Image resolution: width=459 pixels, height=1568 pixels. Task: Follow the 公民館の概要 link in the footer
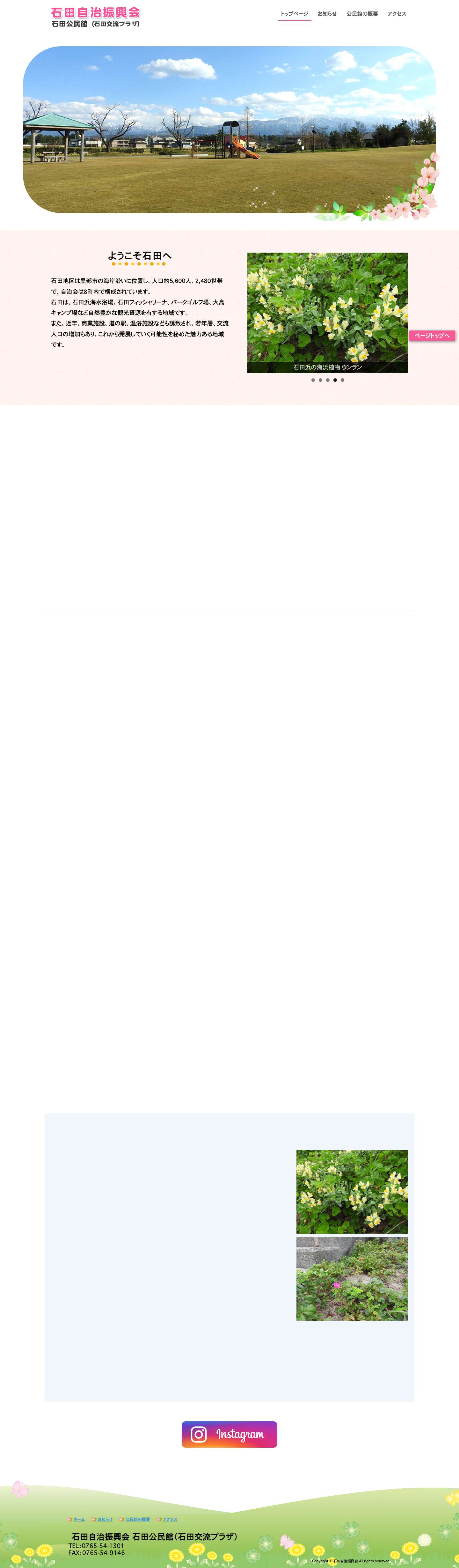pos(137,1519)
